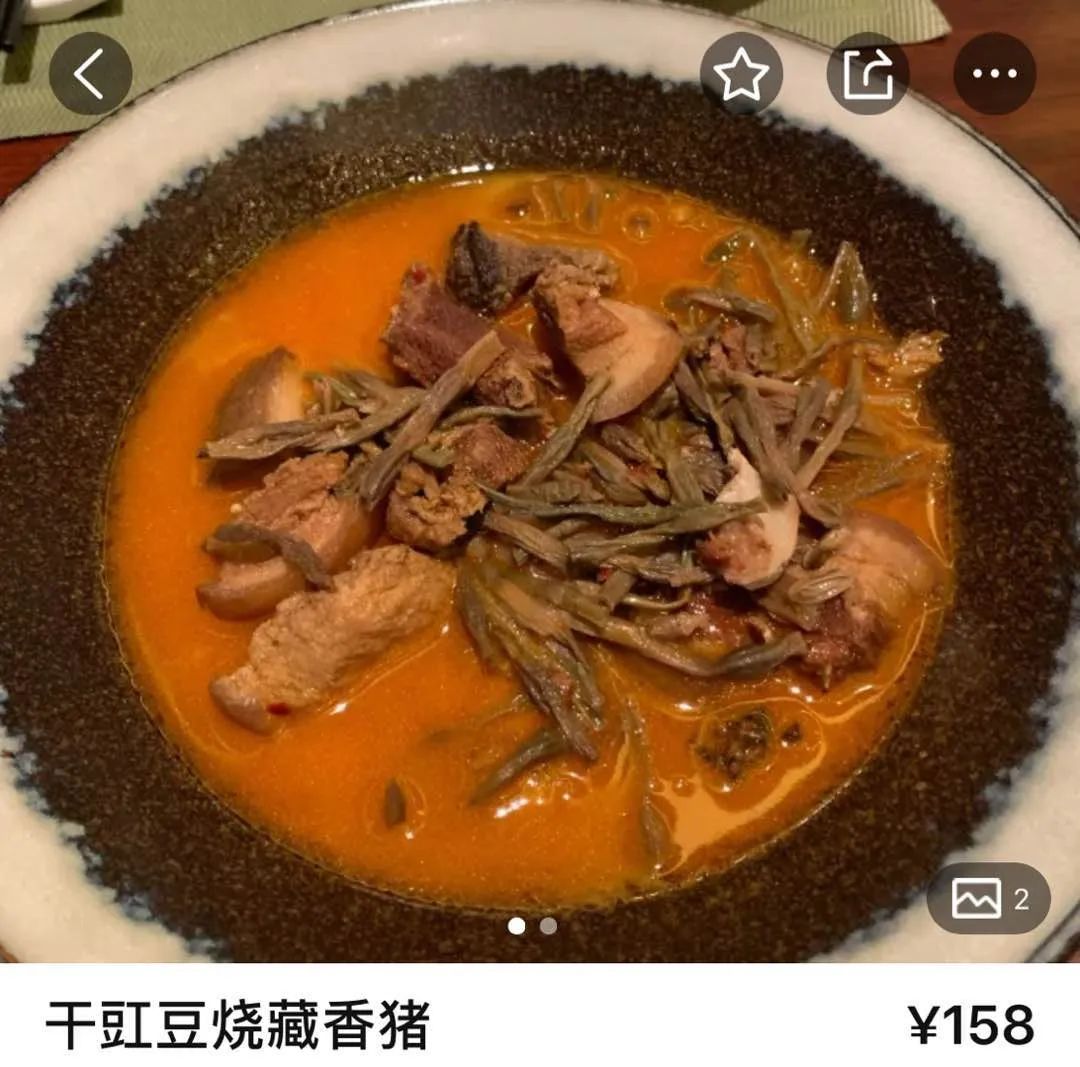1080x1067 pixels.
Task: Share this dish page
Action: click(868, 73)
